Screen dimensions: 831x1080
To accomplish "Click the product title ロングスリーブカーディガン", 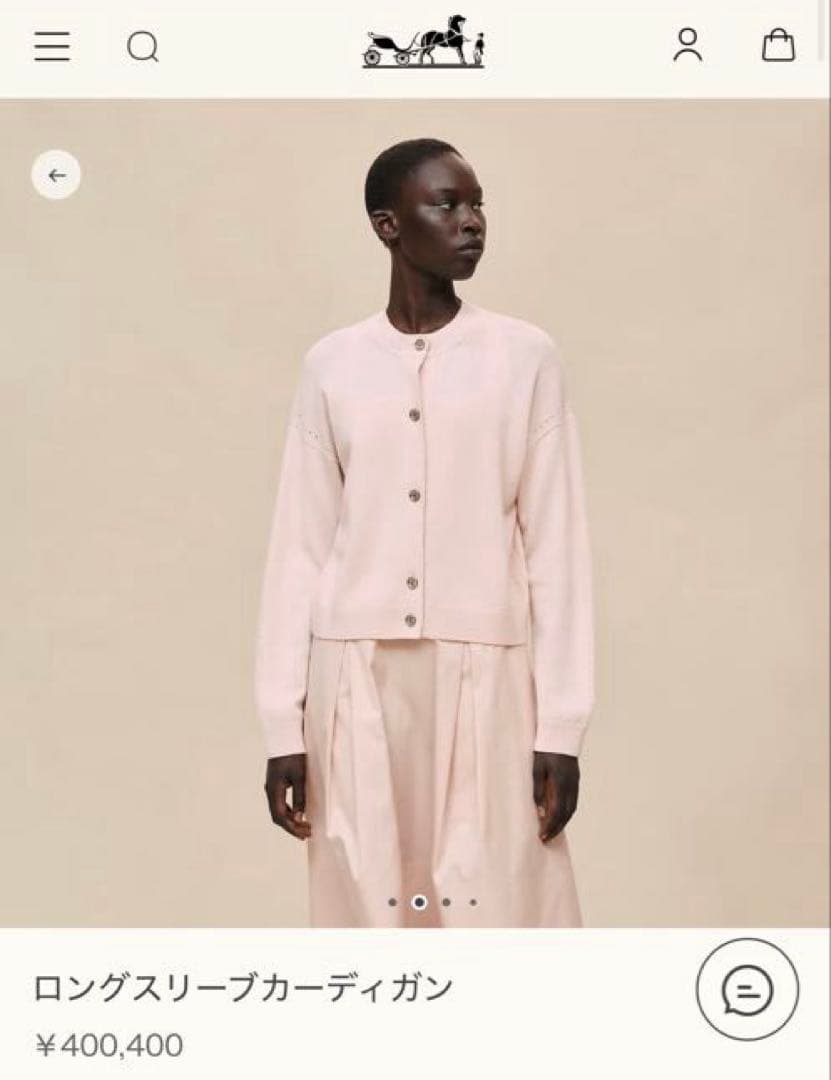I will coord(240,988).
